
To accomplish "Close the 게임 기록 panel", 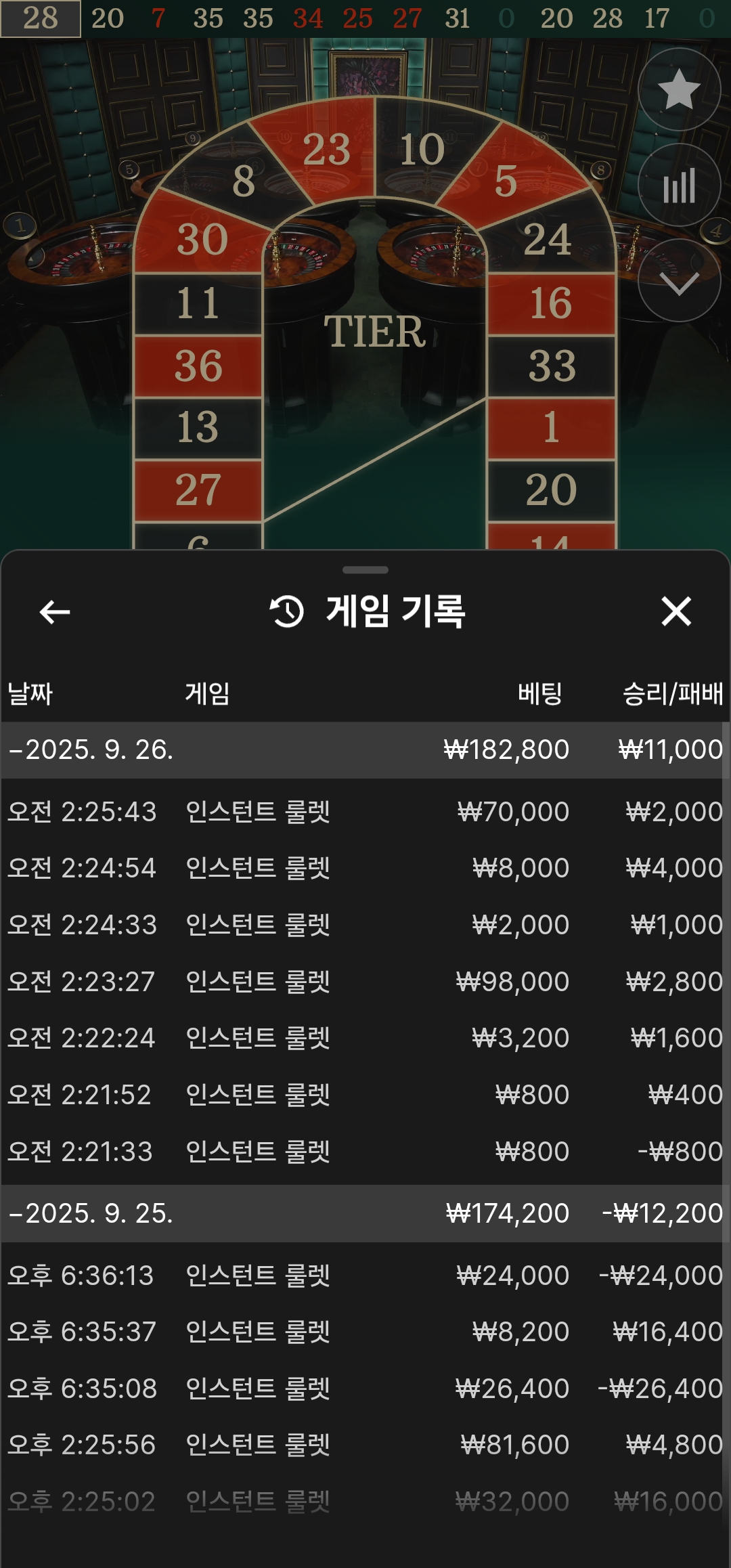I will pos(675,612).
